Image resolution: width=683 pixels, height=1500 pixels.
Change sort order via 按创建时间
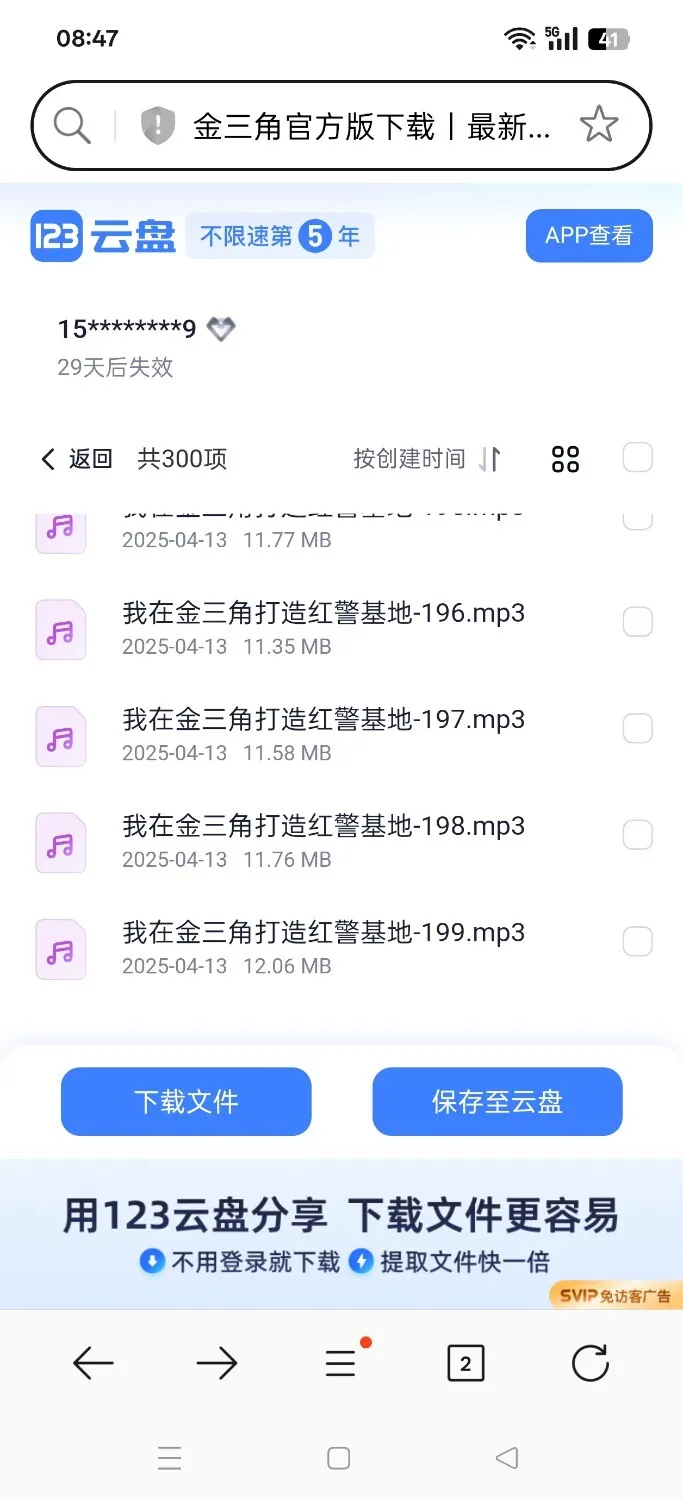pyautogui.click(x=426, y=459)
